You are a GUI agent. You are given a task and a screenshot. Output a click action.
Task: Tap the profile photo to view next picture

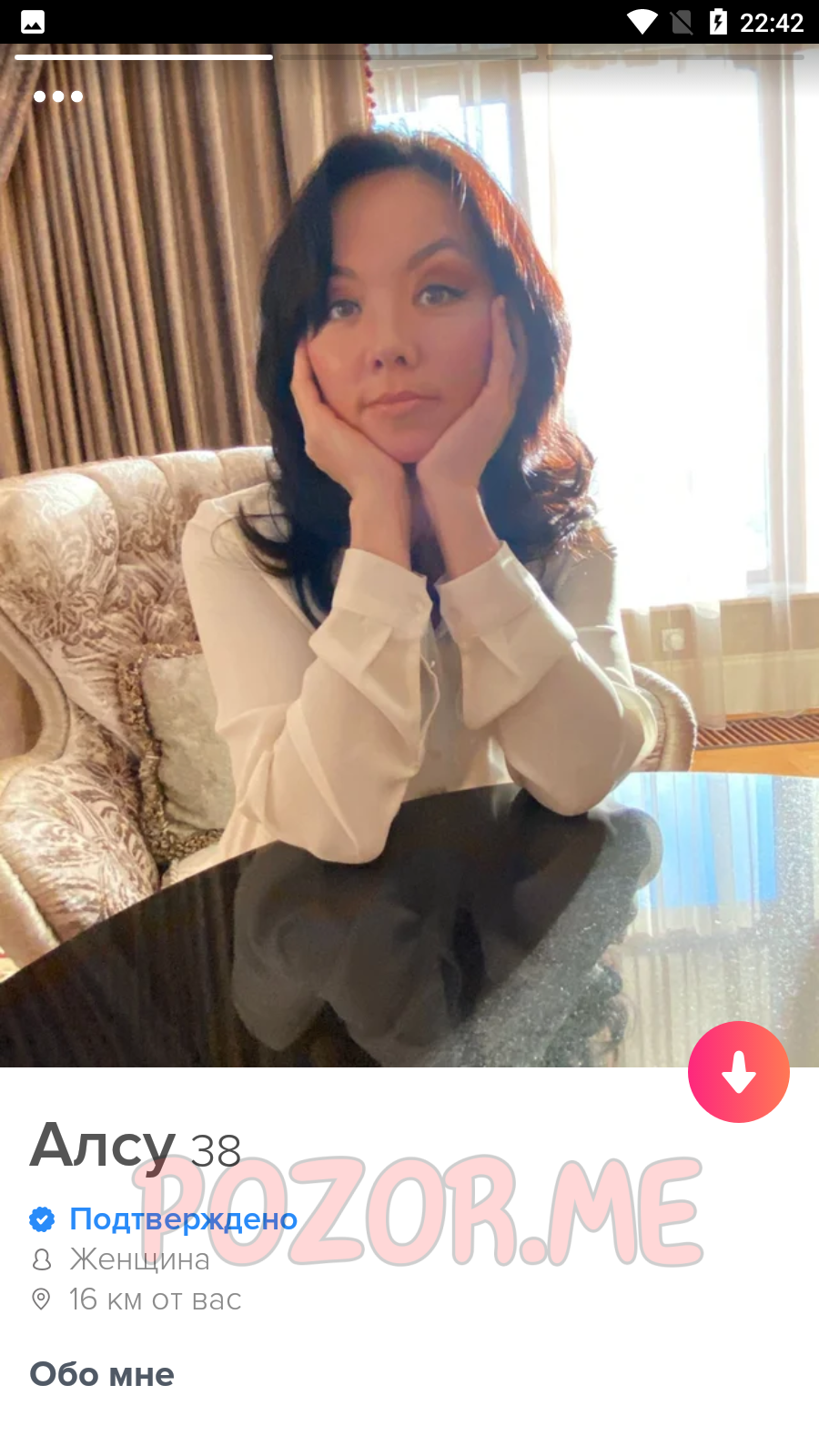(x=409, y=555)
